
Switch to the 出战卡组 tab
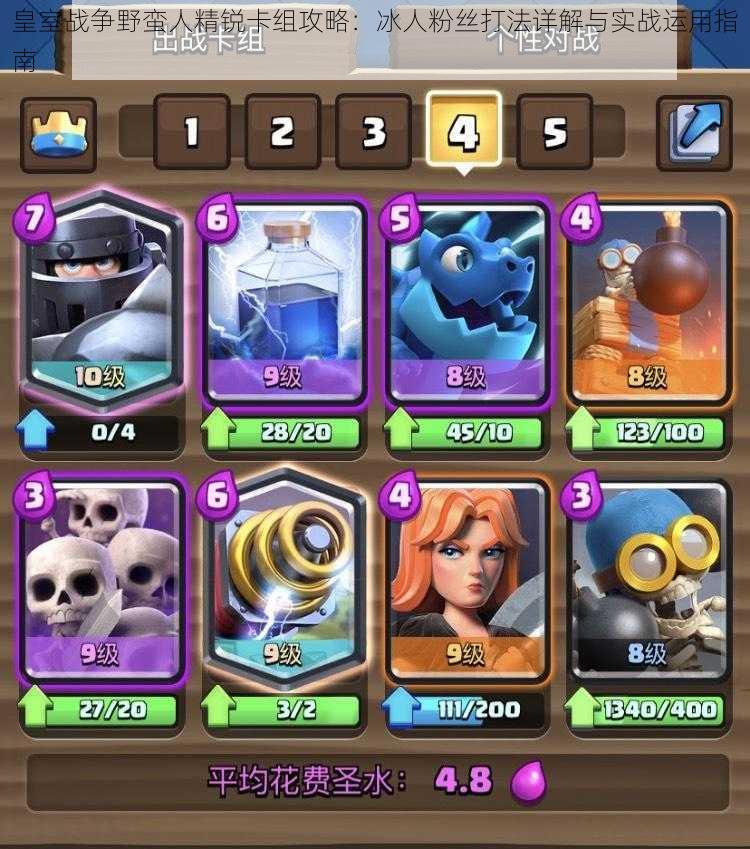pyautogui.click(x=210, y=42)
